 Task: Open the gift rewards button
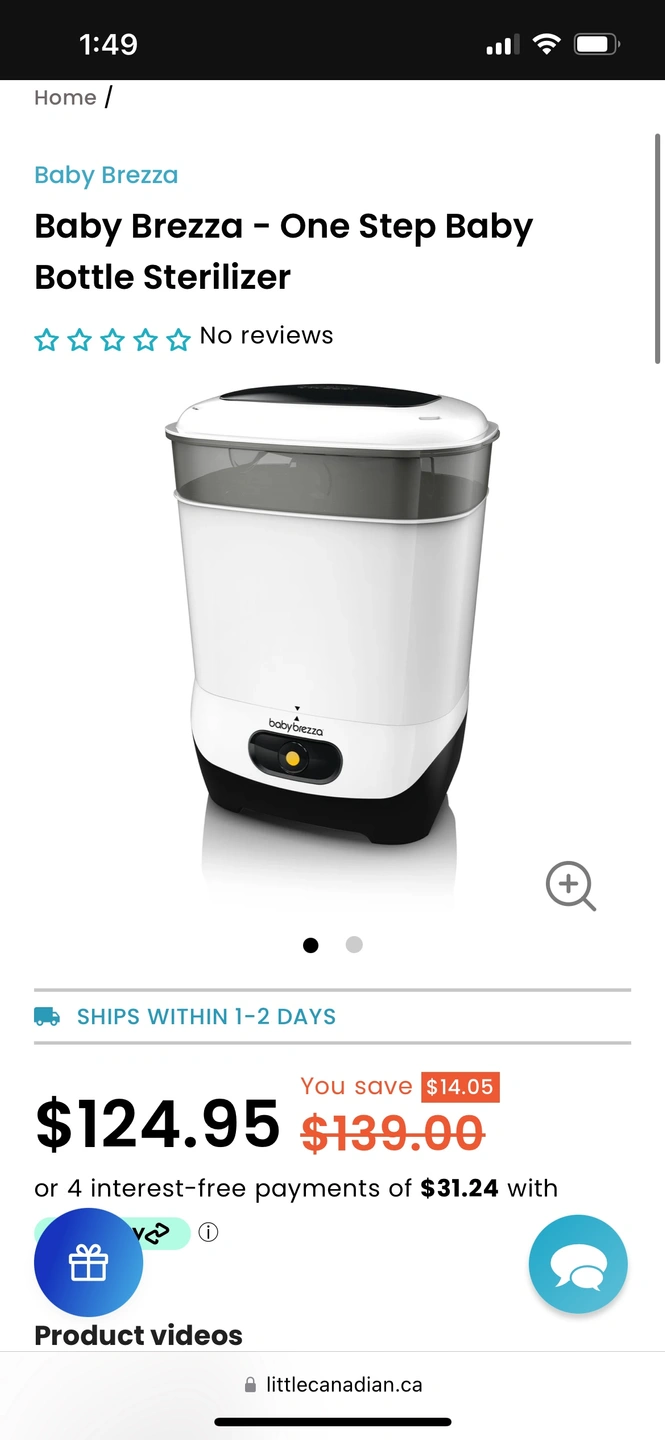[x=88, y=1263]
